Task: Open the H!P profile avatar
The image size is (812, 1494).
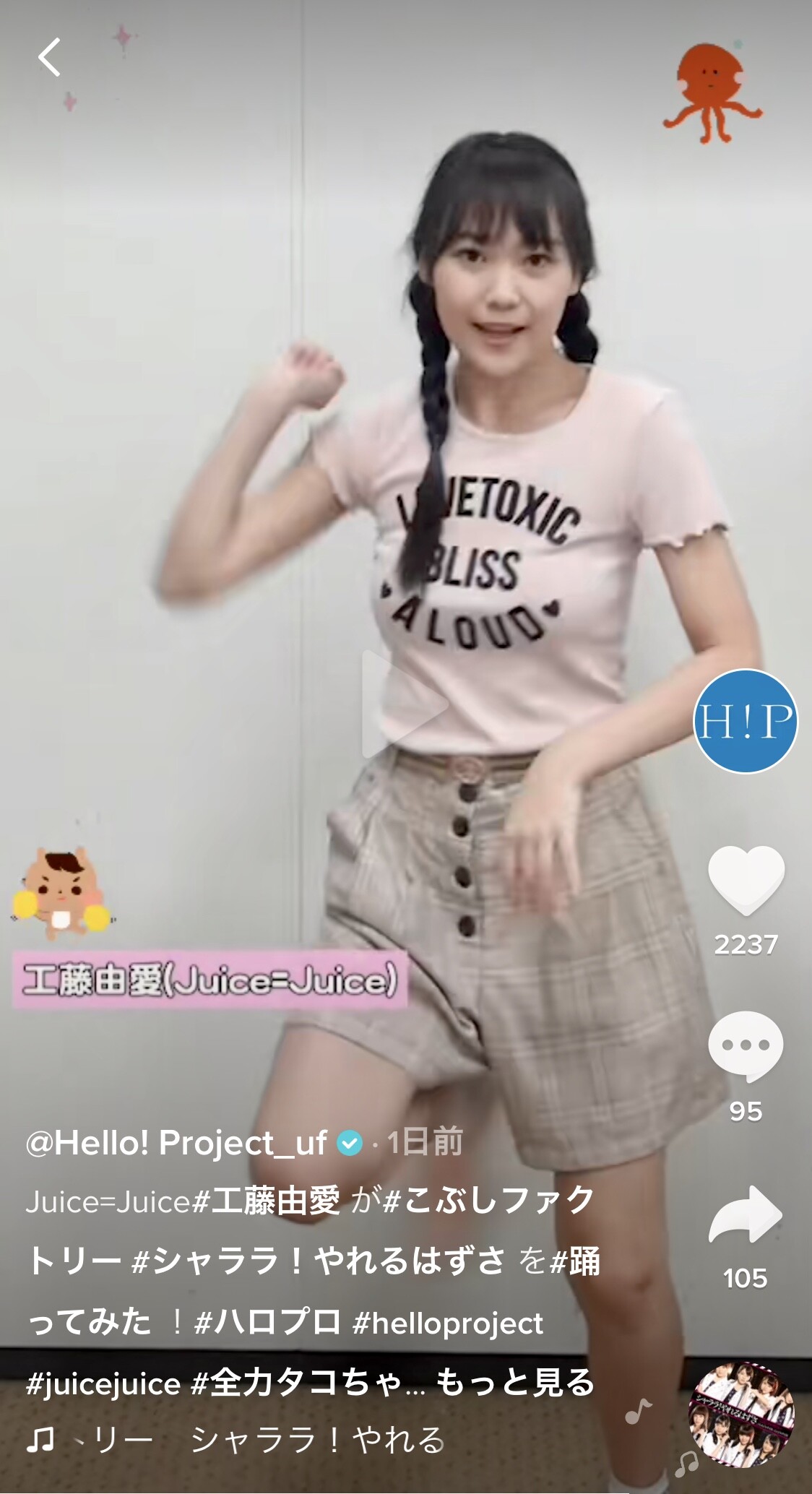Action: (x=746, y=721)
